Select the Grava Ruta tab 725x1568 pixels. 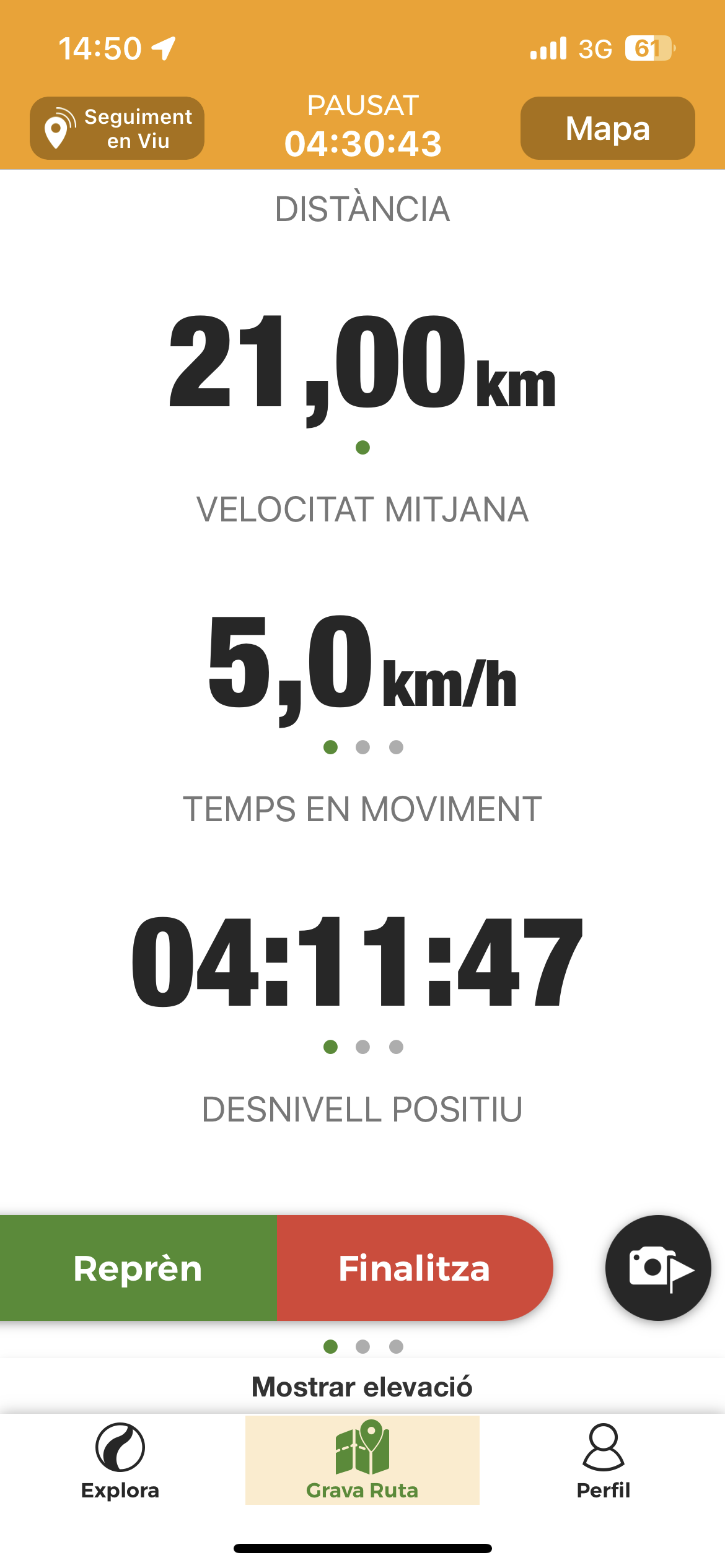tap(362, 1461)
